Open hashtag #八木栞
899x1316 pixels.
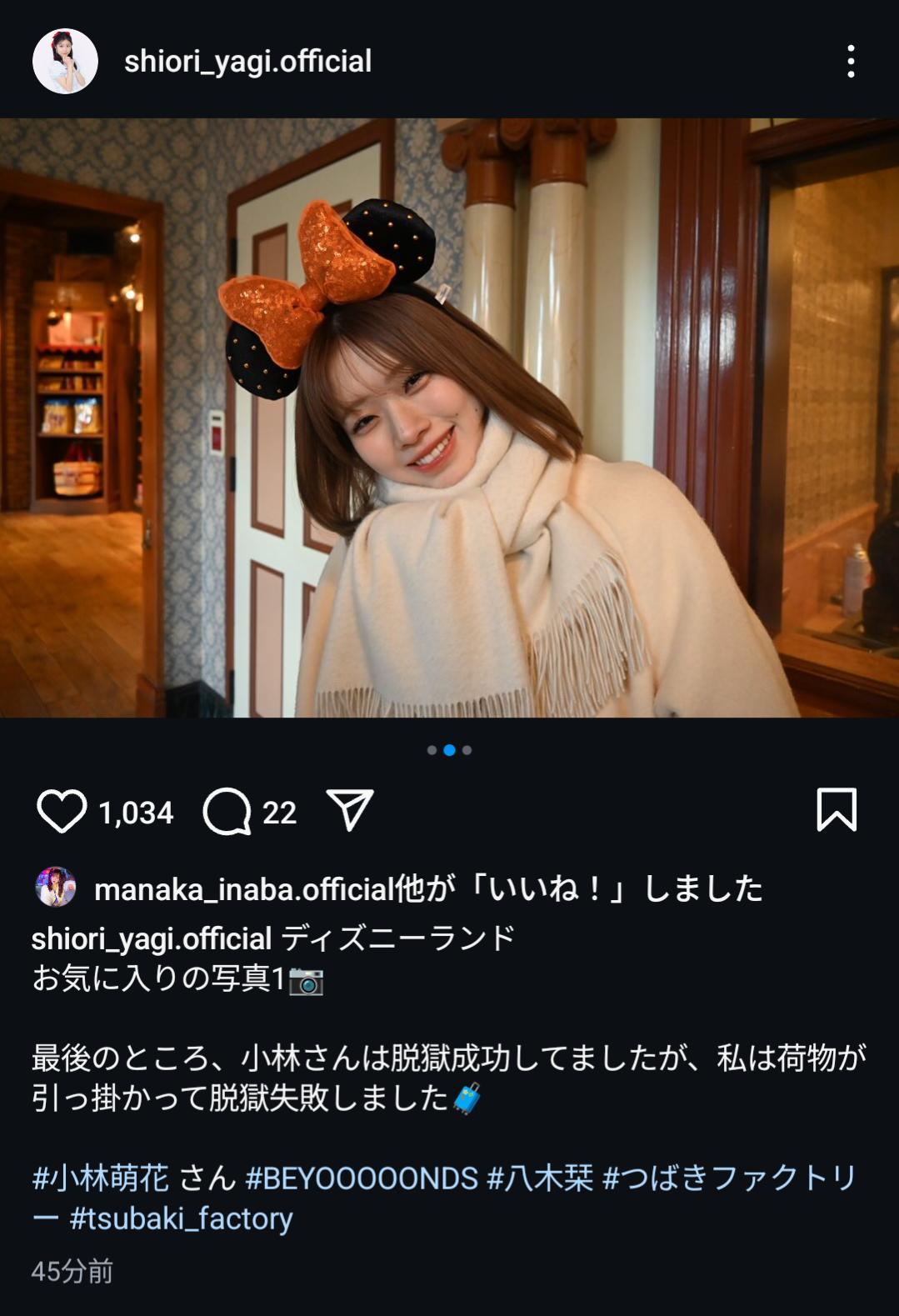click(x=540, y=1178)
